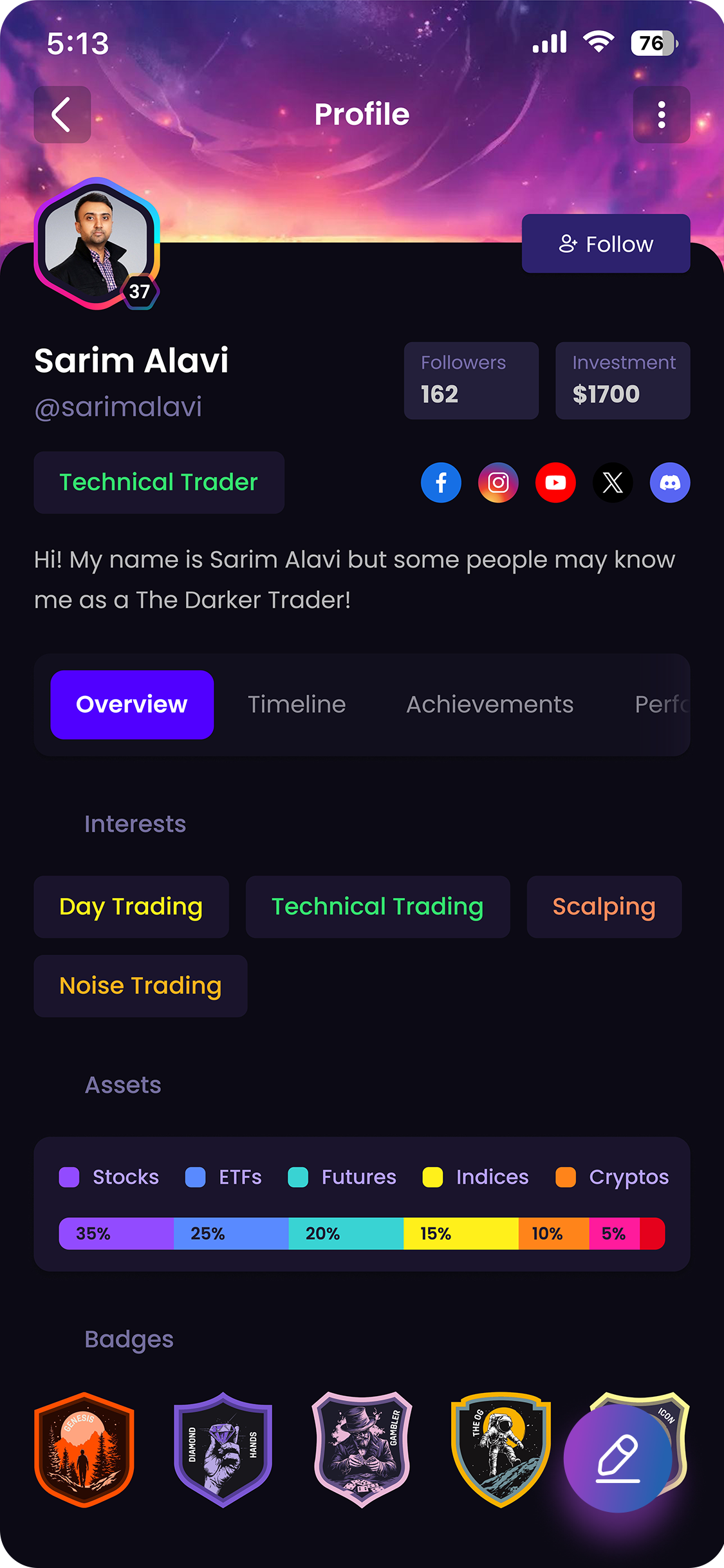Open Sarim's Instagram profile

click(498, 483)
